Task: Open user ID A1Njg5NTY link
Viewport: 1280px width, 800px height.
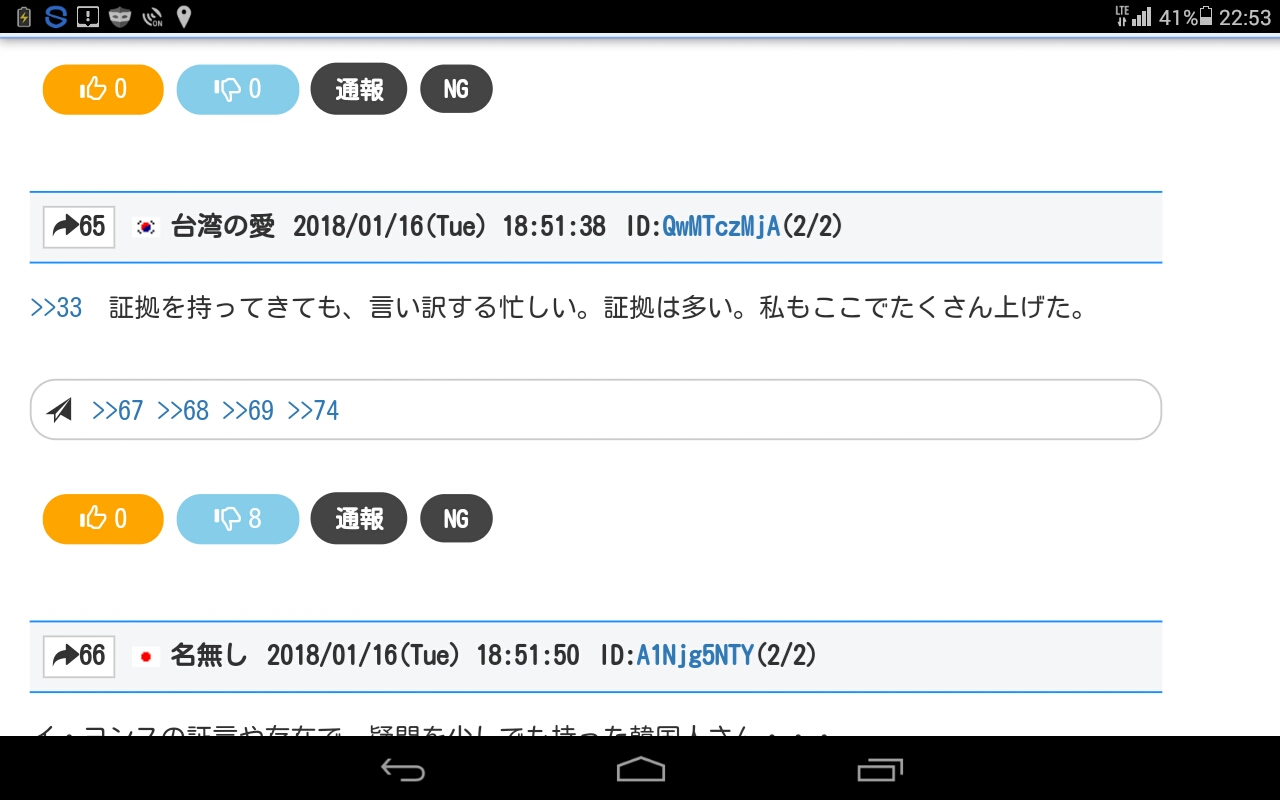Action: 695,656
